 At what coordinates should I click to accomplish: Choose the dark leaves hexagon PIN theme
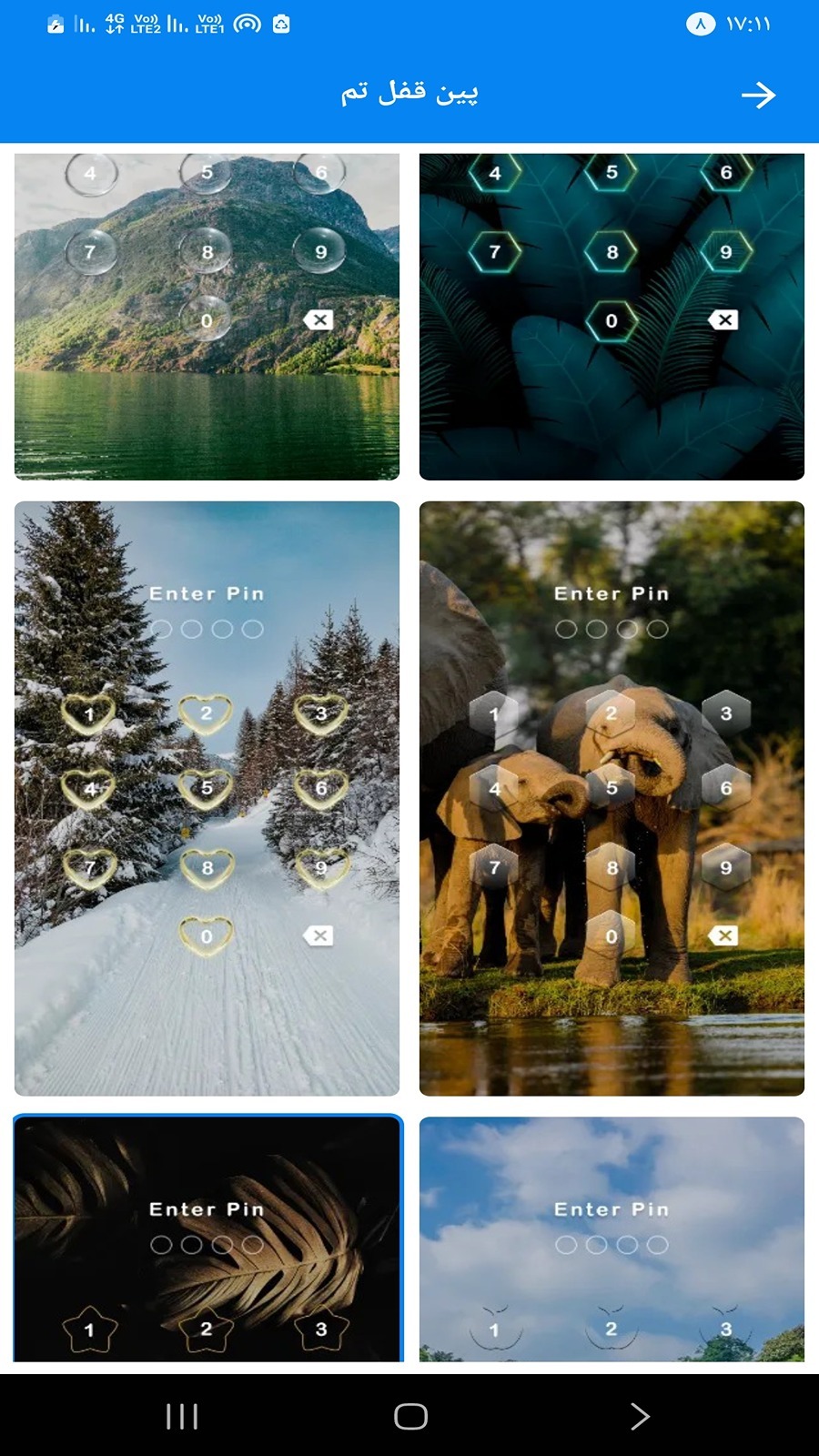tap(612, 316)
